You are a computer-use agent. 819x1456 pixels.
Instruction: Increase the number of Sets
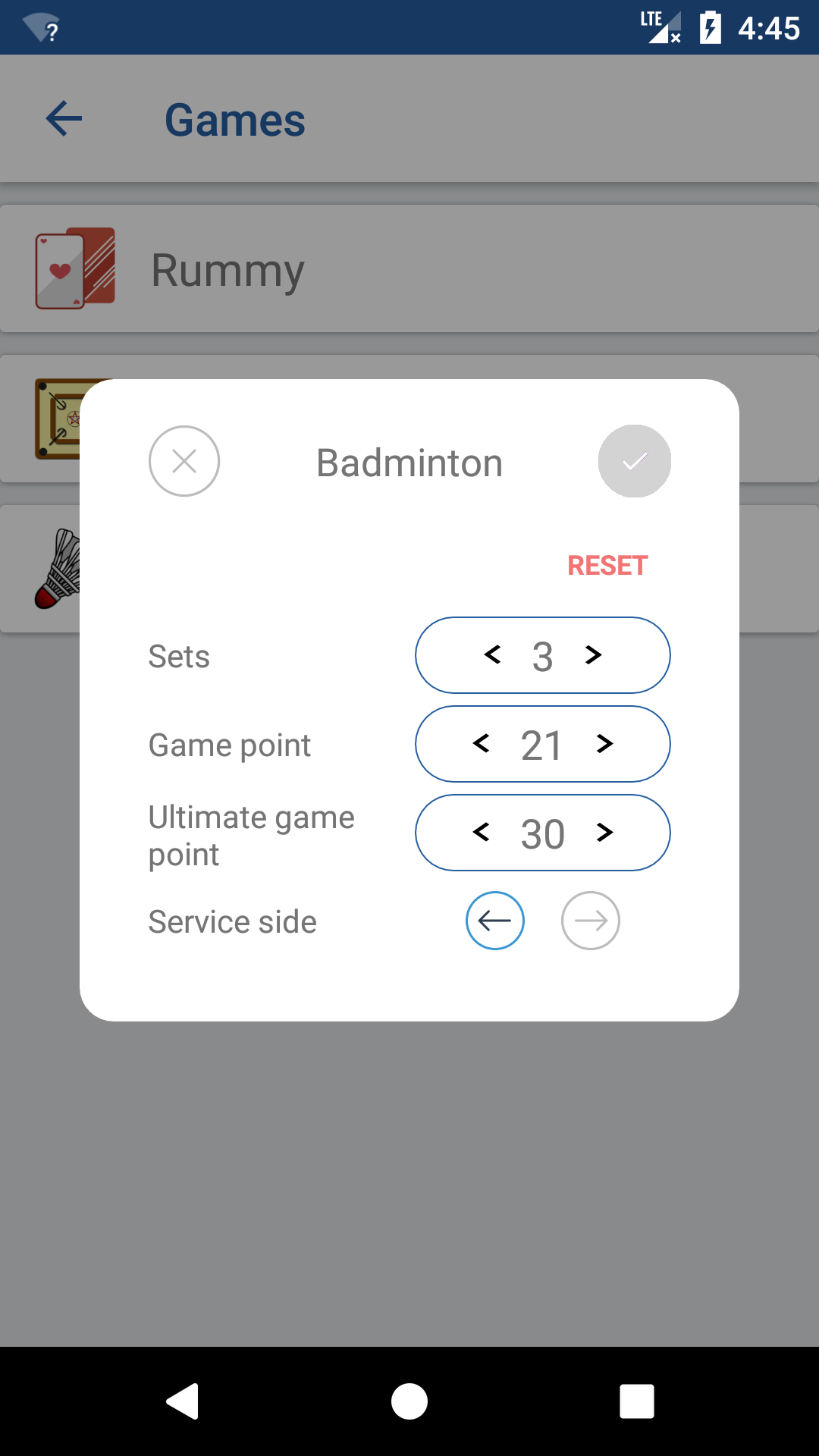click(x=593, y=654)
